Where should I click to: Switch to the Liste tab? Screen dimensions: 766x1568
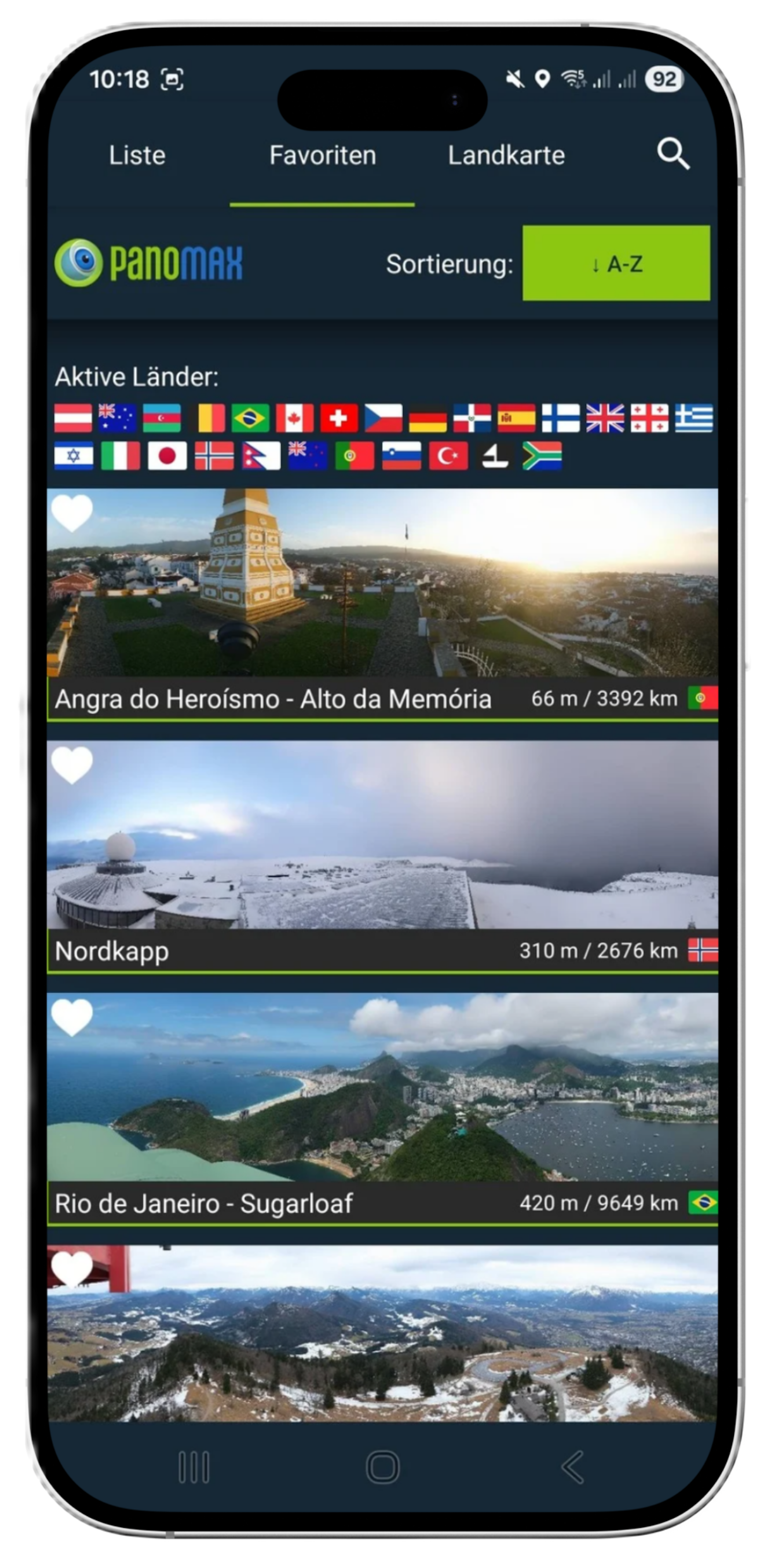click(137, 155)
